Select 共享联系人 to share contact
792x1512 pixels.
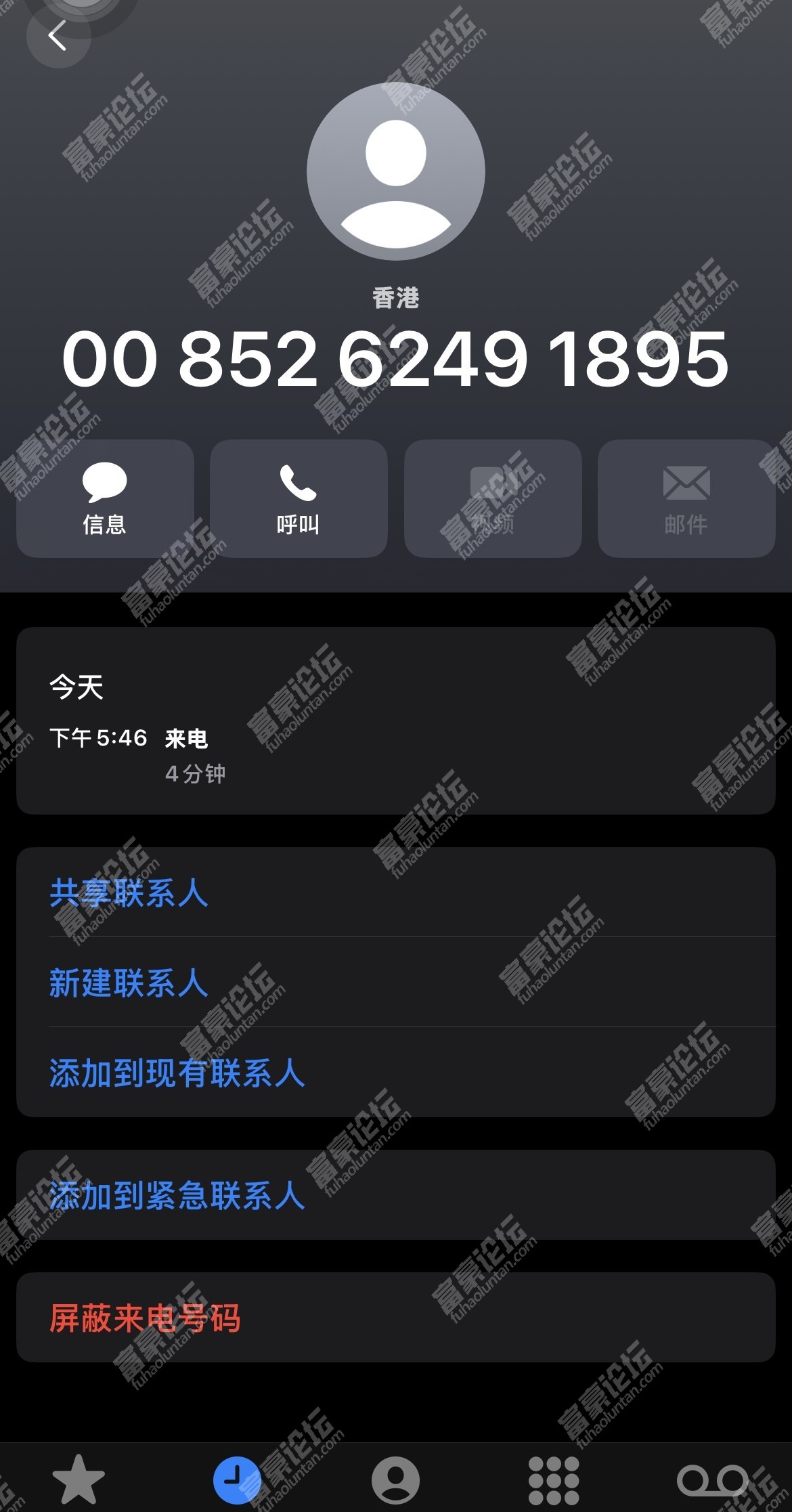pyautogui.click(x=129, y=892)
